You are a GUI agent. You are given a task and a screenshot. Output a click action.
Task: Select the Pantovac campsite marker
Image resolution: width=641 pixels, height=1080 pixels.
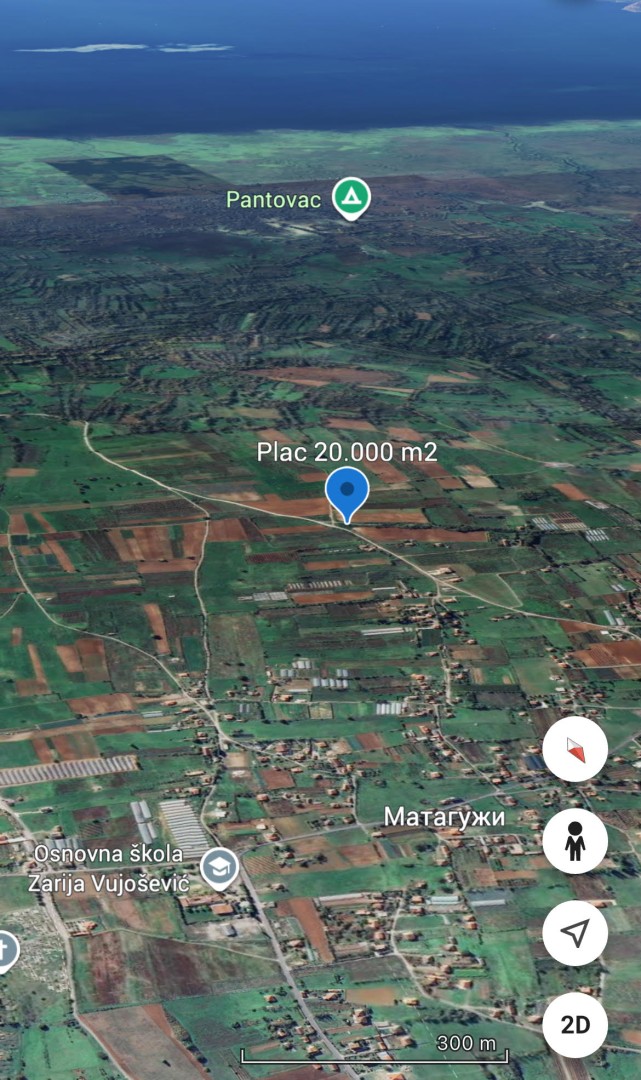(351, 198)
